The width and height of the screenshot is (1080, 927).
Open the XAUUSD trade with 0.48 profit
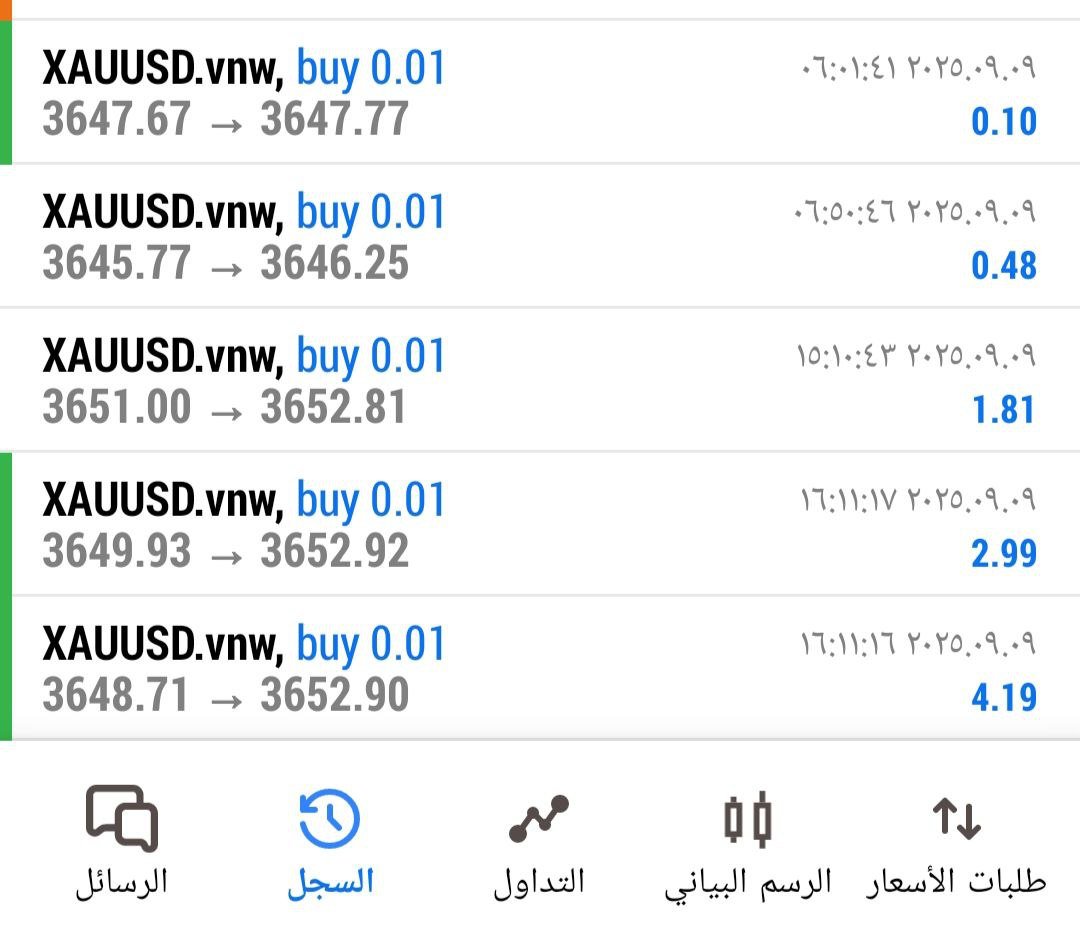pyautogui.click(x=540, y=237)
